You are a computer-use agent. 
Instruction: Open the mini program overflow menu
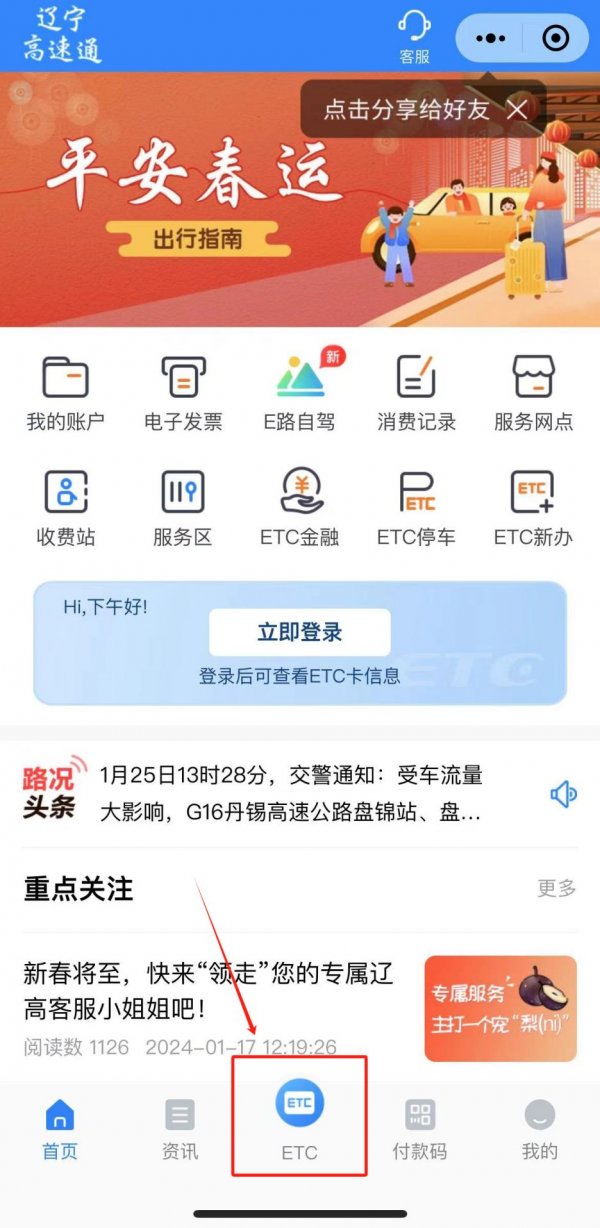click(491, 39)
